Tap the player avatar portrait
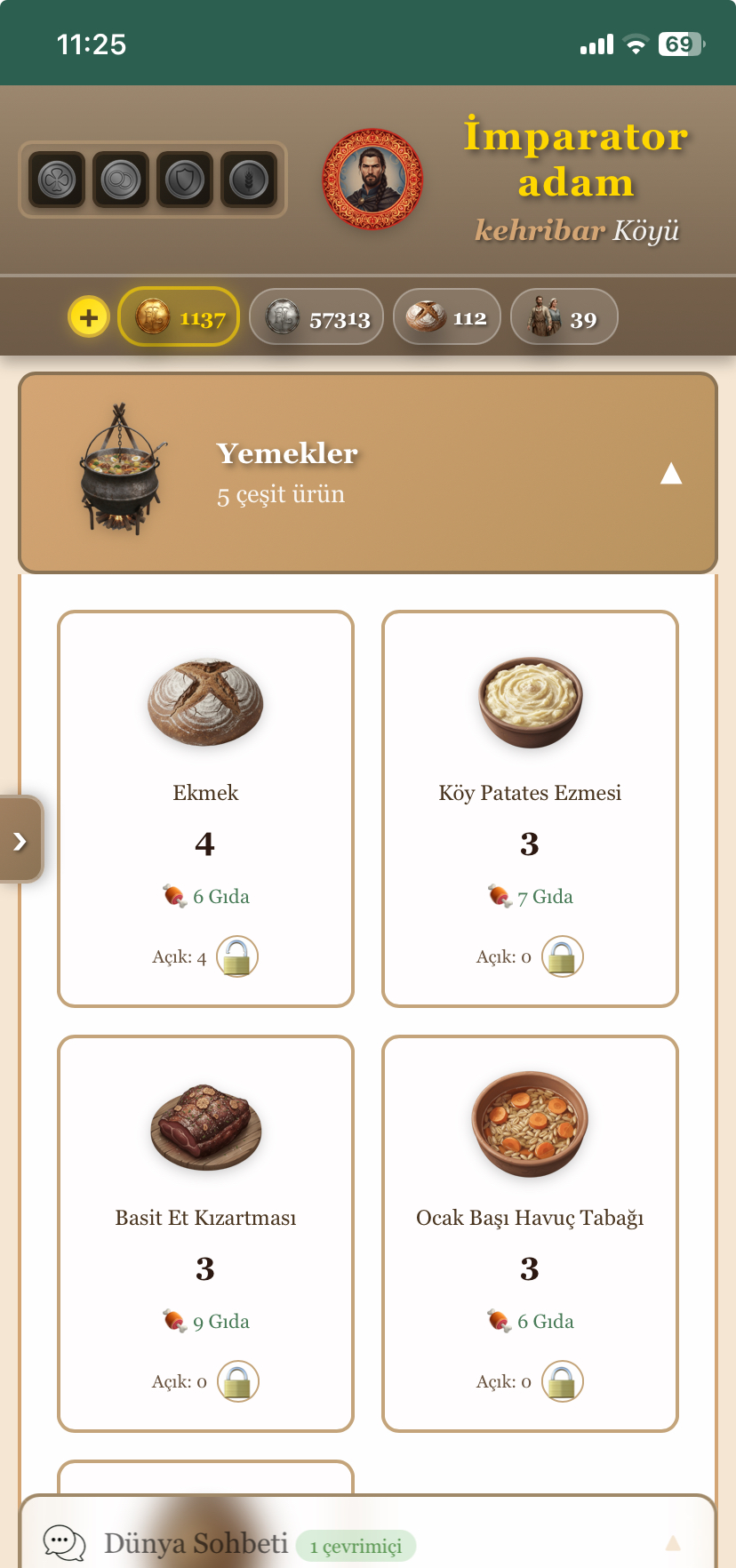736x1568 pixels. (372, 179)
